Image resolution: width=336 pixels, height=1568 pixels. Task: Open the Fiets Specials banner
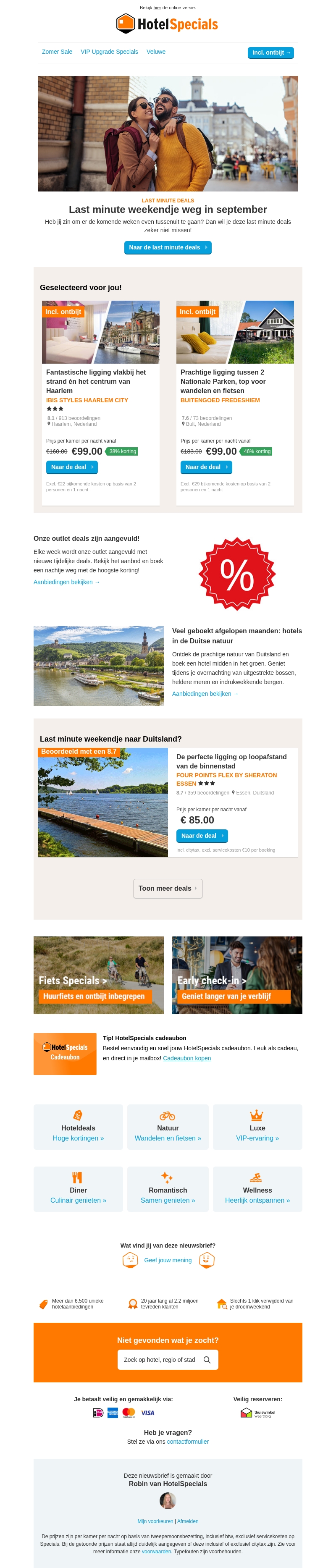pos(98,975)
